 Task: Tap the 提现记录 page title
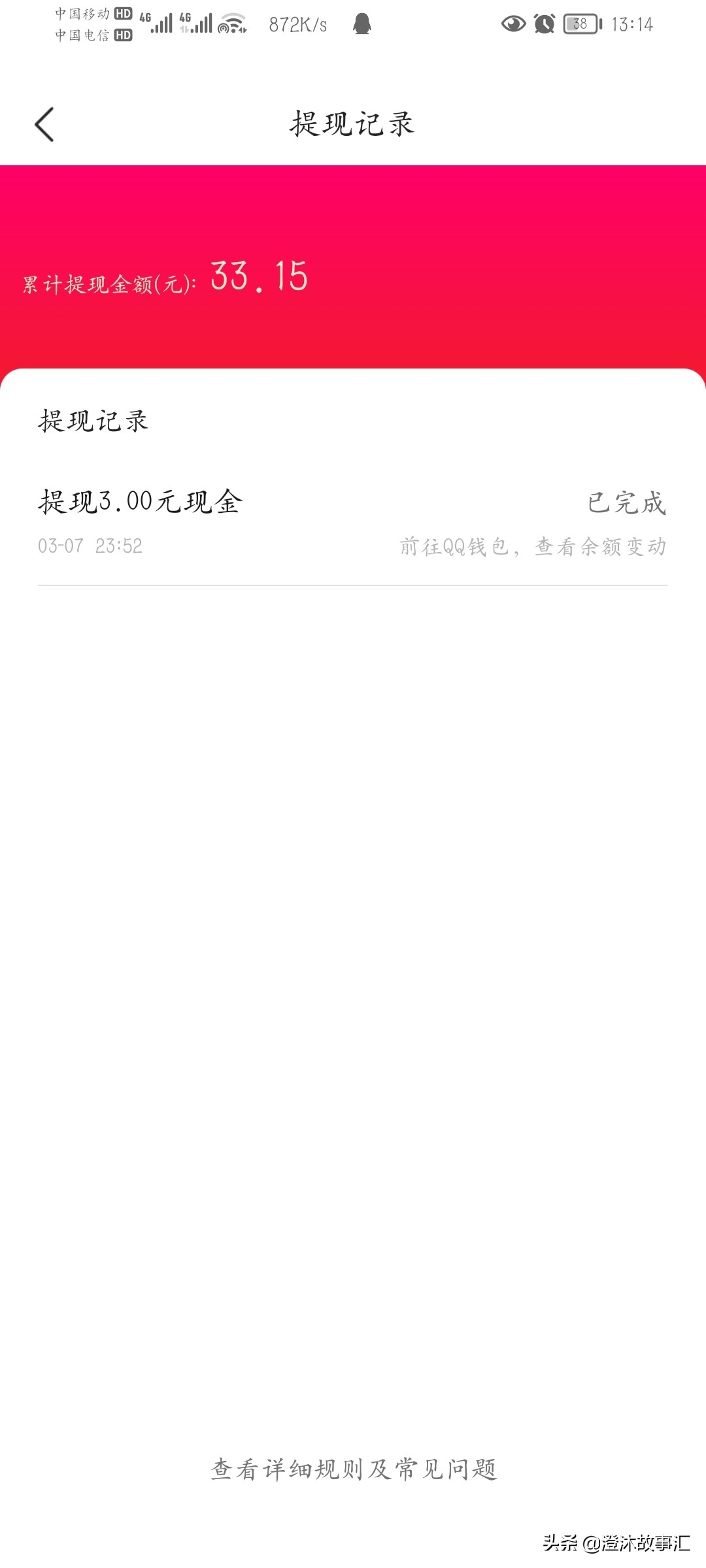pos(353,123)
